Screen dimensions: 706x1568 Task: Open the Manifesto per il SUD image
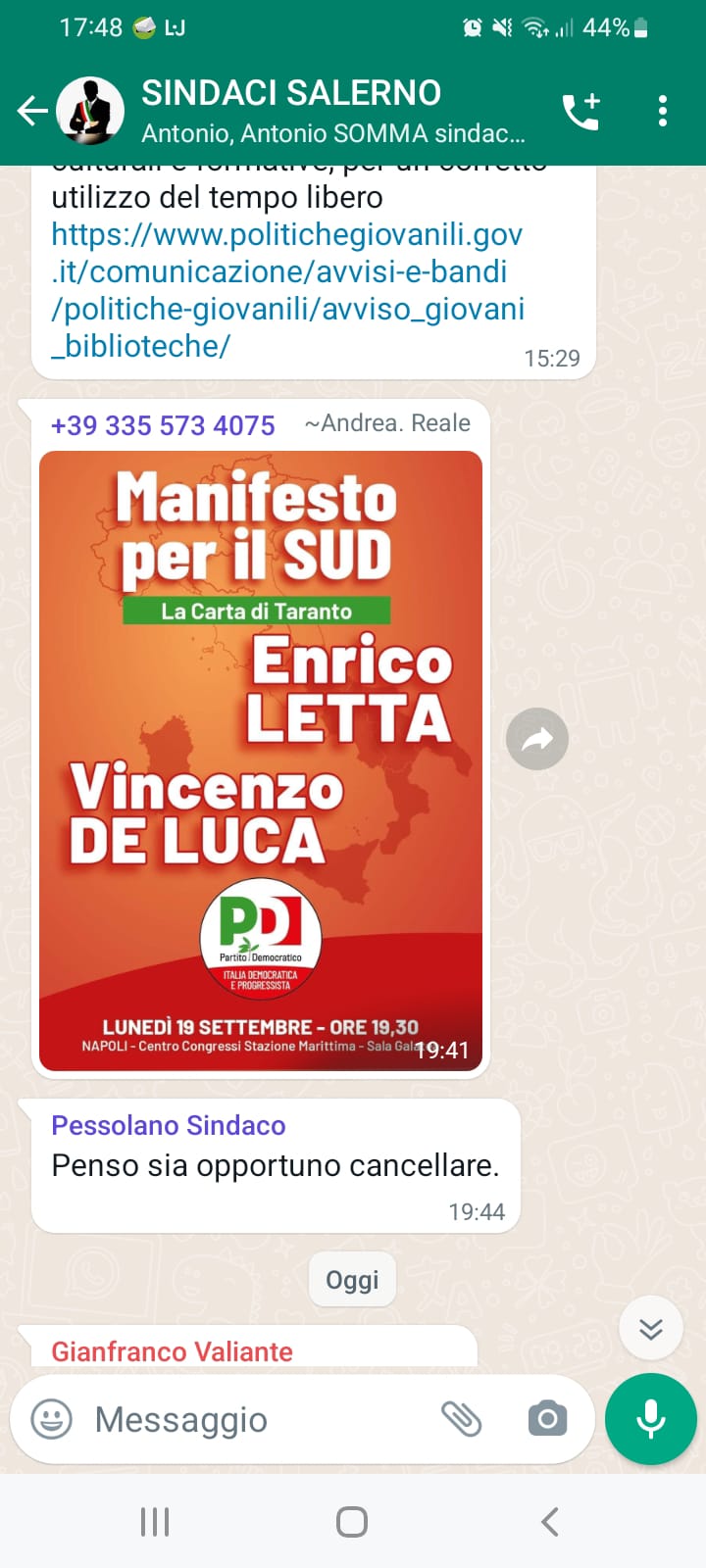(261, 760)
